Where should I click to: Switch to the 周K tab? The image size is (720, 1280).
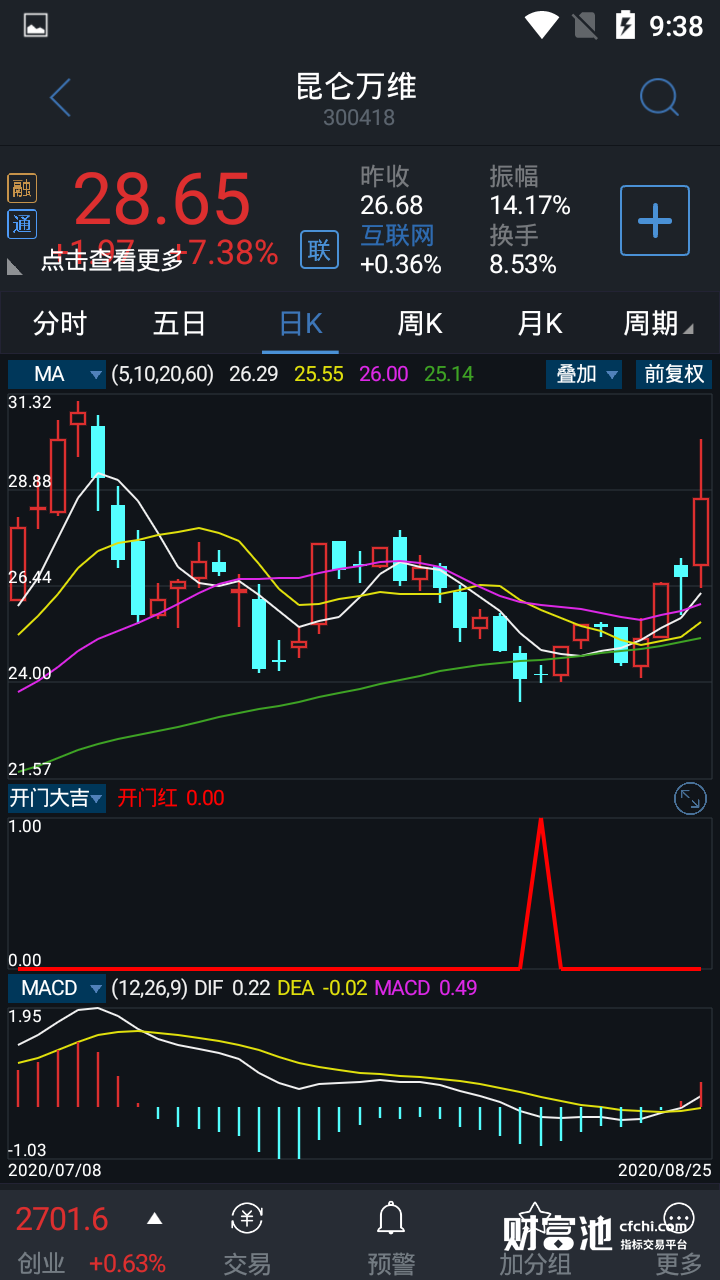tap(420, 324)
